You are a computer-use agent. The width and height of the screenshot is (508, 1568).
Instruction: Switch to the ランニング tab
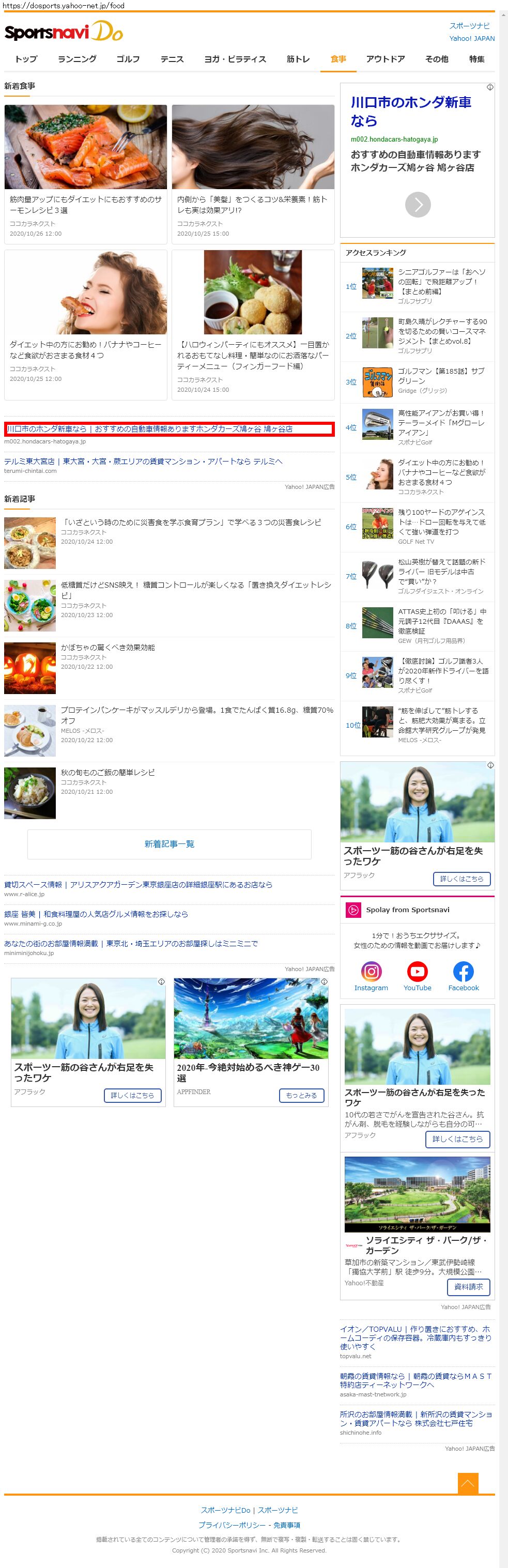(76, 59)
